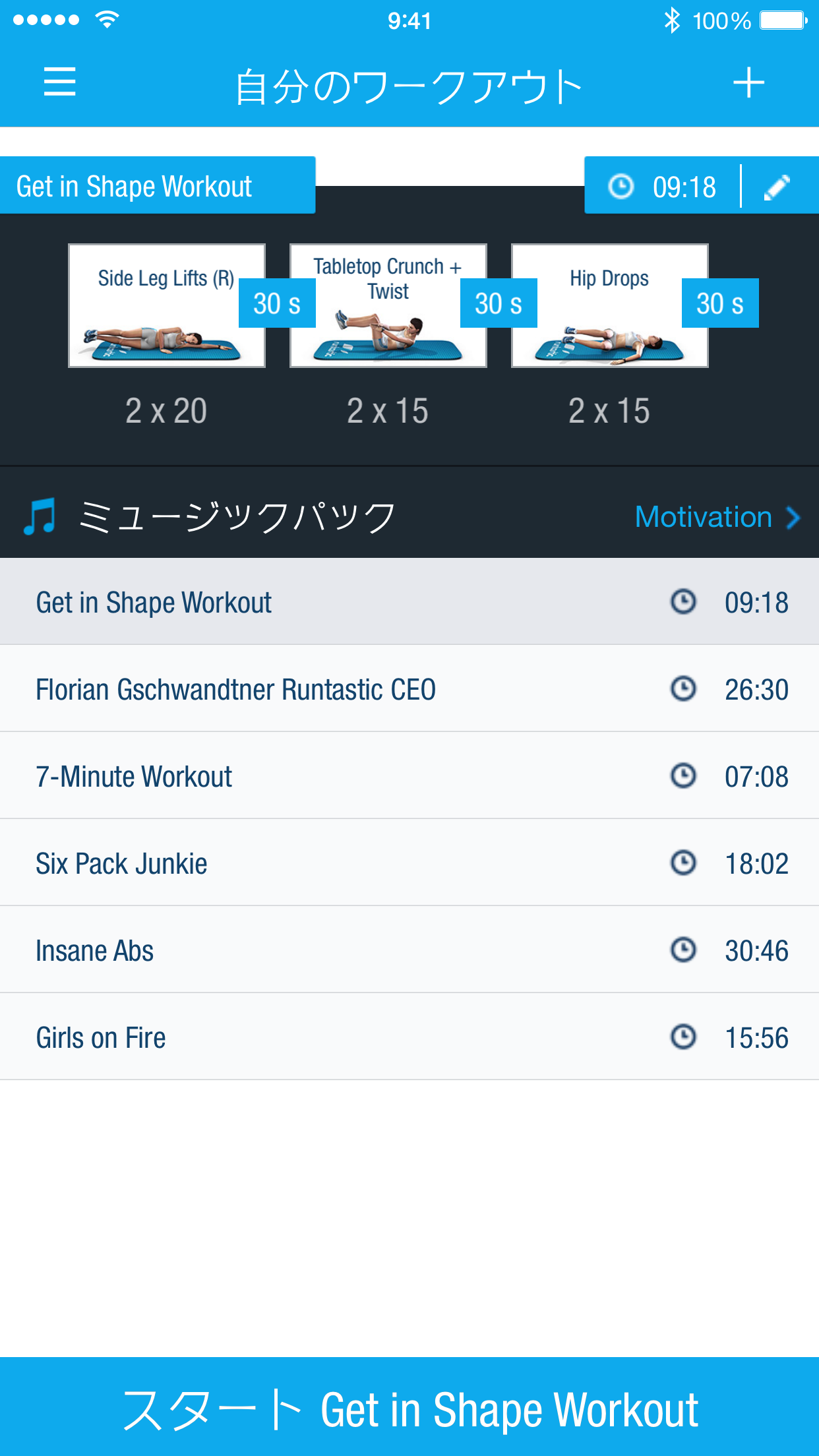Viewport: 819px width, 1456px height.
Task: Open the Hip Drops exercise card
Action: tap(610, 305)
